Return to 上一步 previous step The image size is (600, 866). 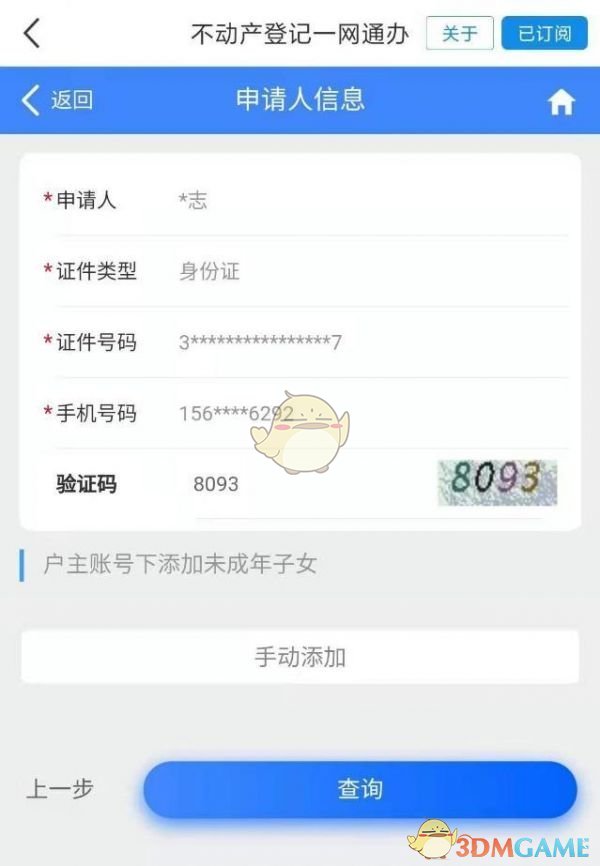[x=60, y=789]
